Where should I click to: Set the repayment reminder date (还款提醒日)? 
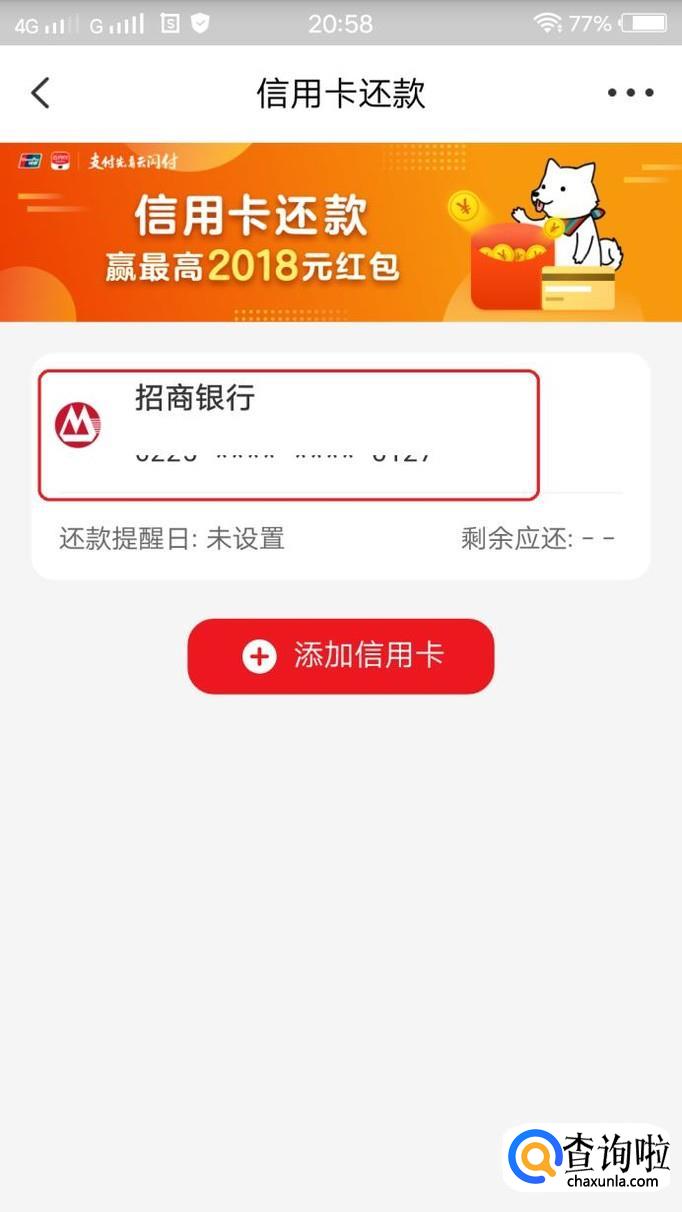click(172, 539)
